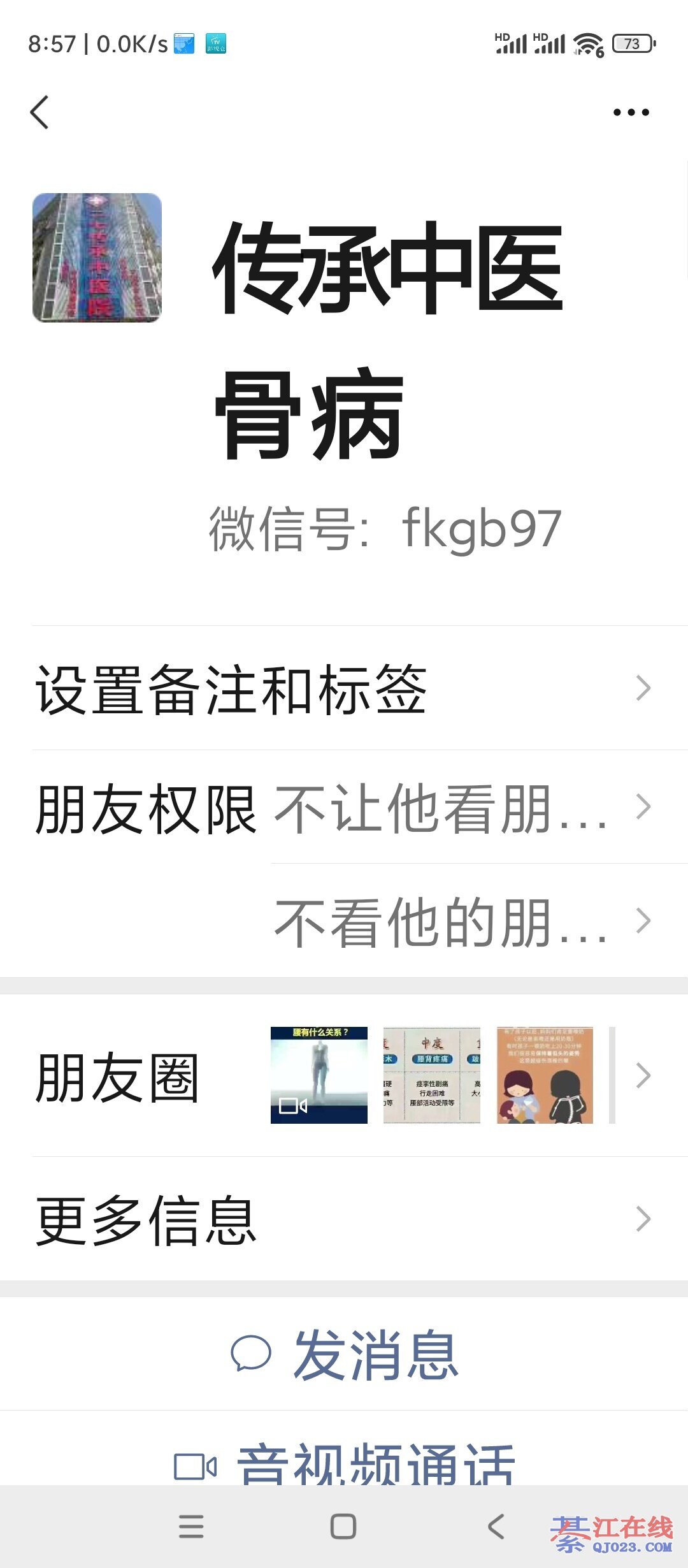
Task: Open 设置备注和标签 row
Action: [344, 688]
